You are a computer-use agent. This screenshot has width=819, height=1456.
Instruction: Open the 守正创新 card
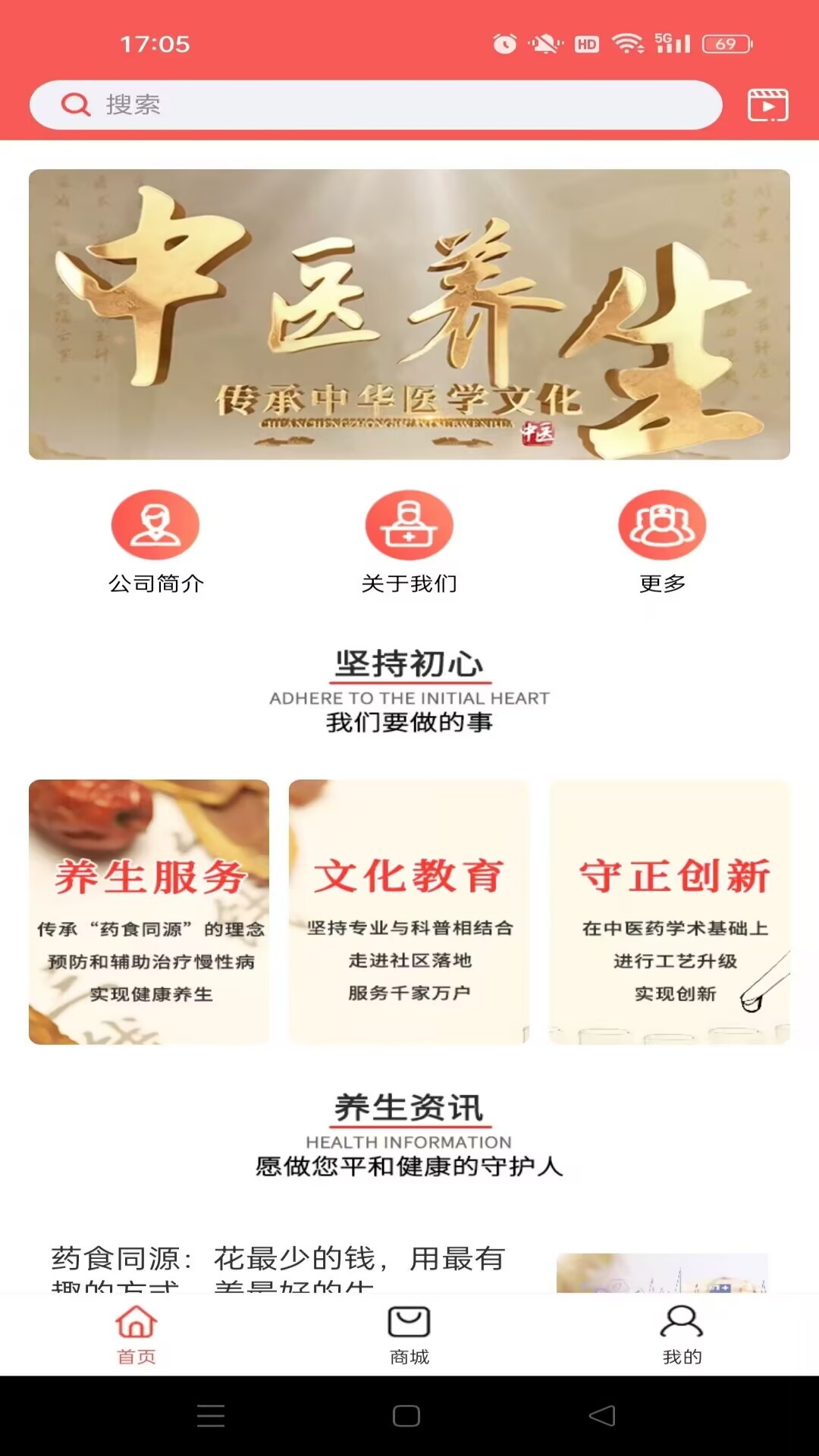(670, 912)
